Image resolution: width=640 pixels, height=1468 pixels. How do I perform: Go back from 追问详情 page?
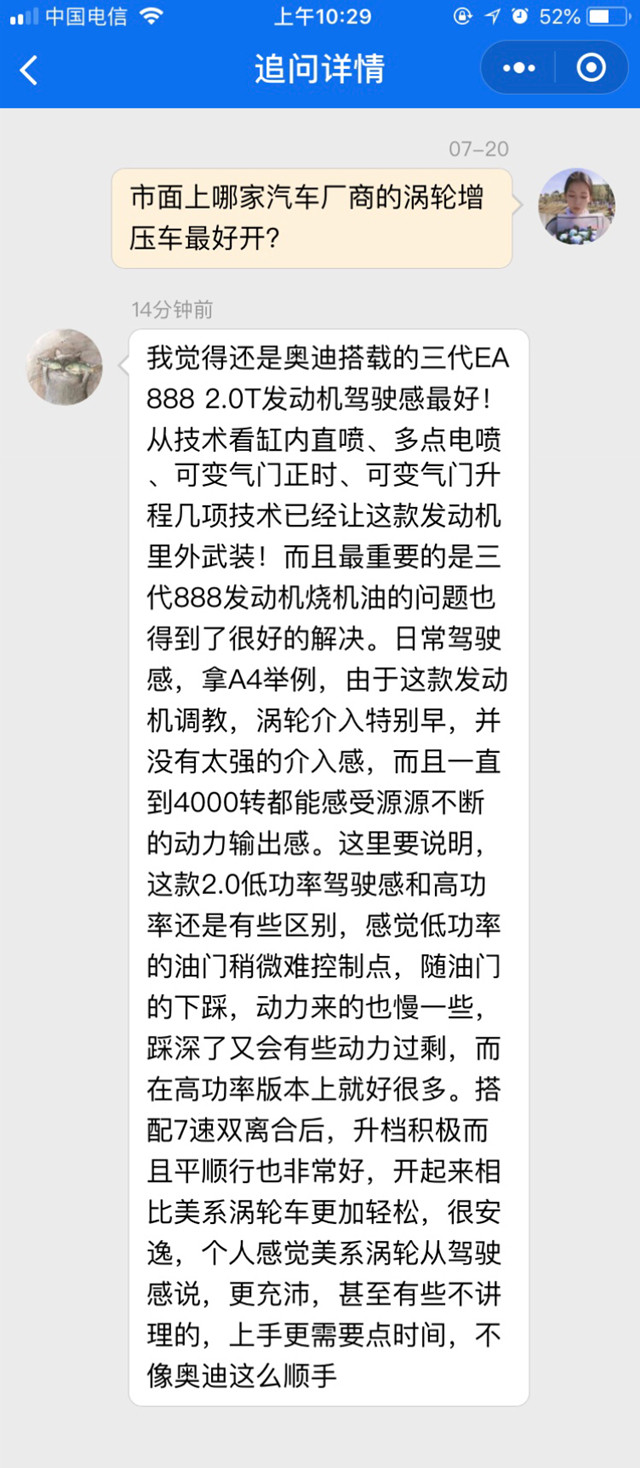coord(29,69)
